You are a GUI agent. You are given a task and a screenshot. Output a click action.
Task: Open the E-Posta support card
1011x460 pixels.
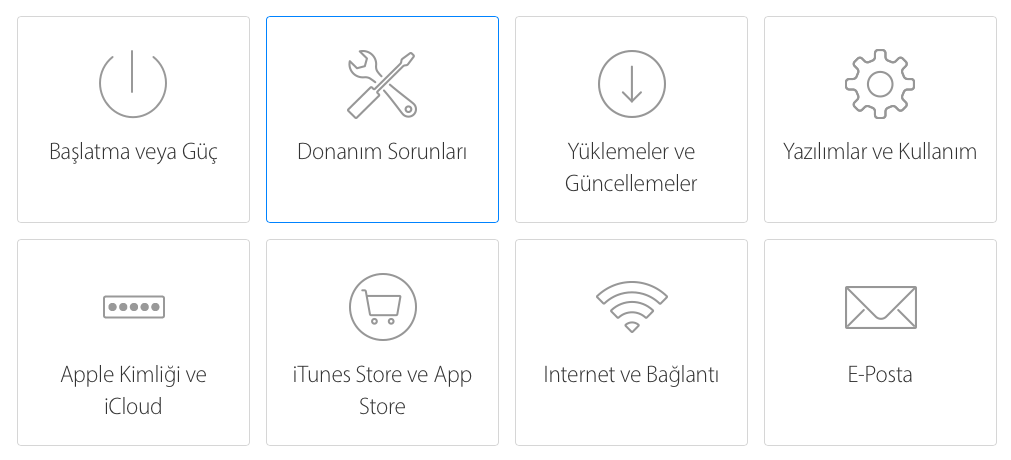pyautogui.click(x=880, y=343)
